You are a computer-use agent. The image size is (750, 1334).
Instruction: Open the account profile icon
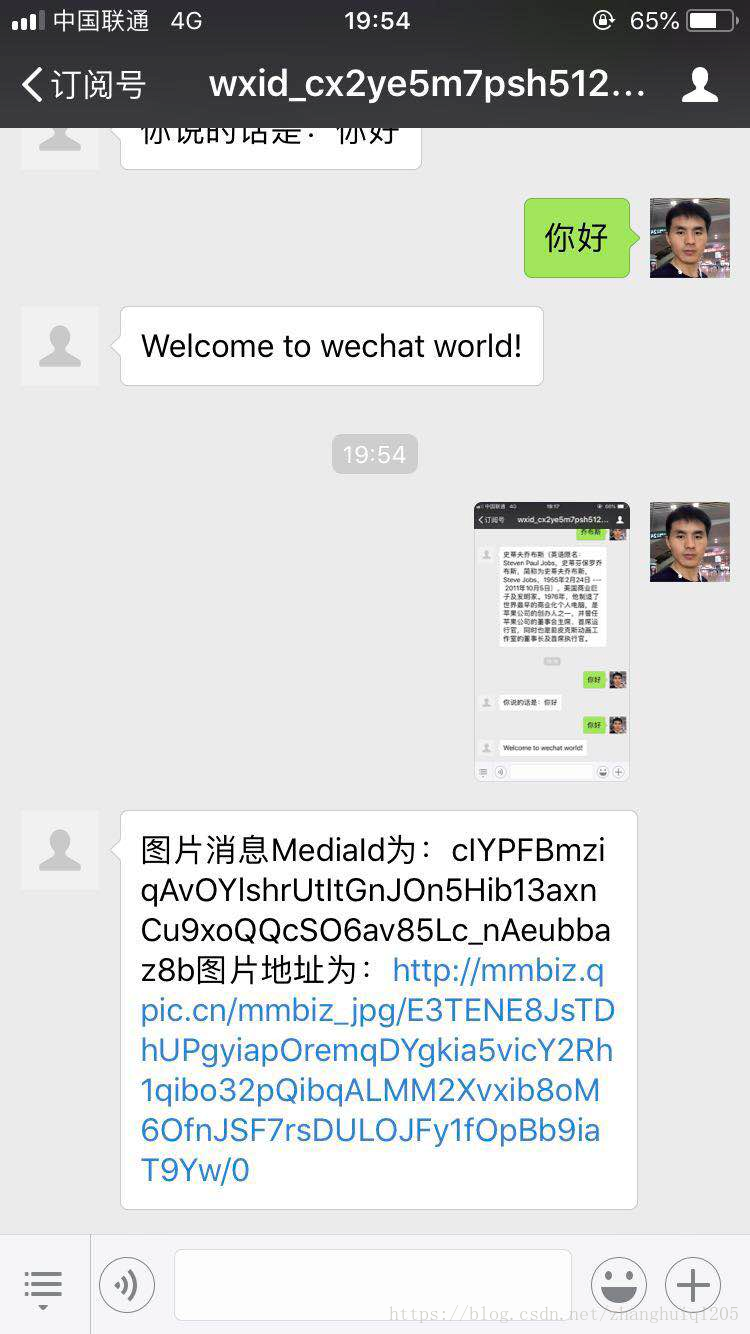pyautogui.click(x=700, y=85)
